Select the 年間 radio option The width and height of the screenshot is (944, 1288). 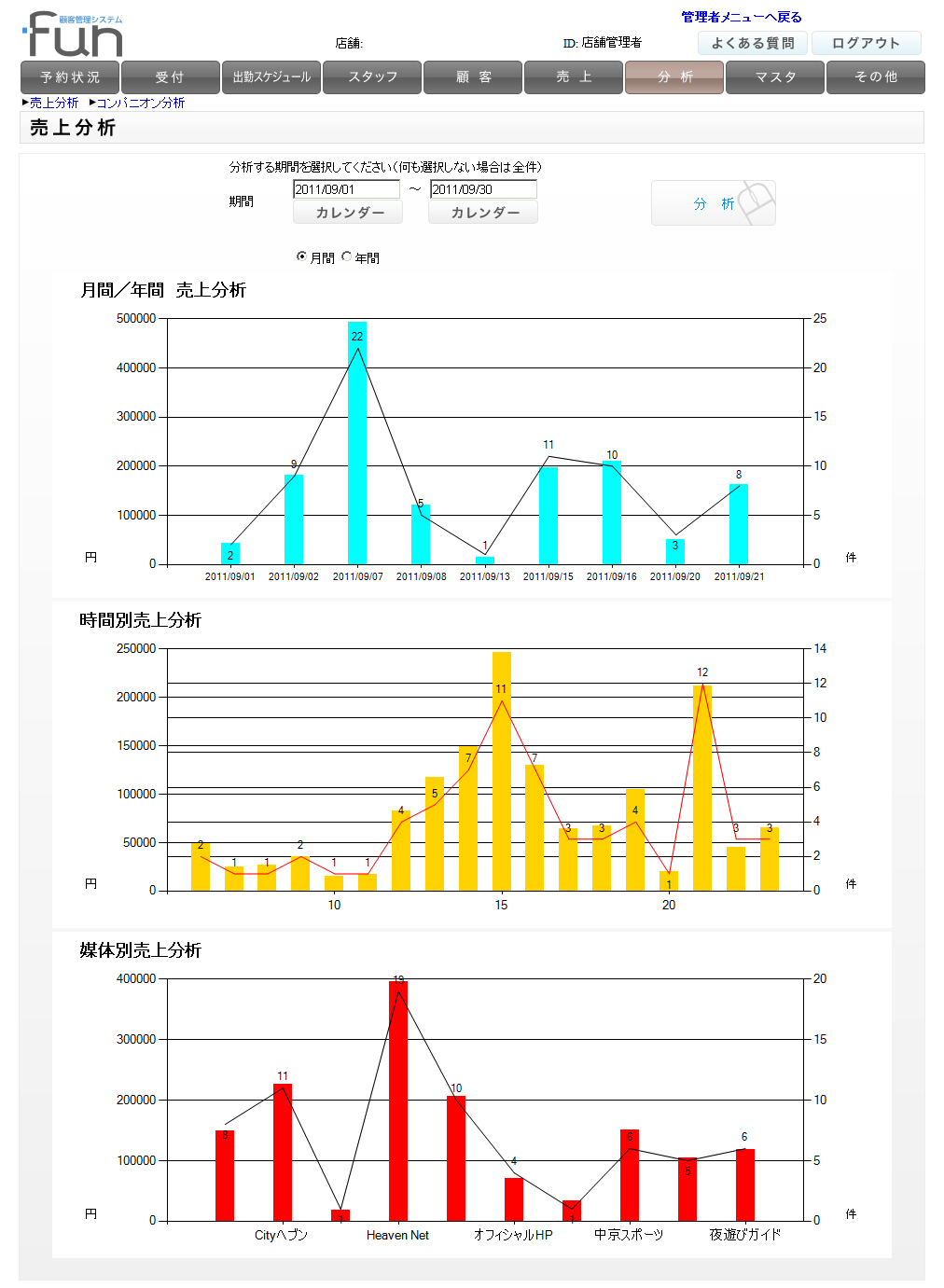[x=347, y=256]
